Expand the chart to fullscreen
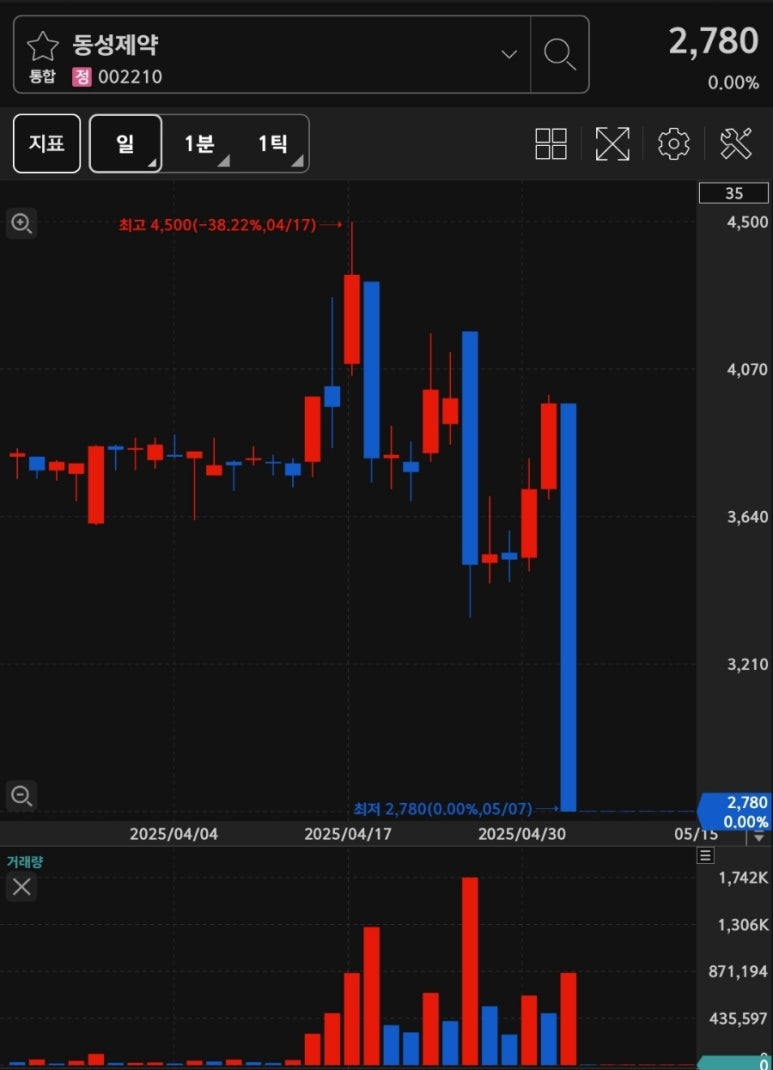This screenshot has width=773, height=1070. pos(612,144)
